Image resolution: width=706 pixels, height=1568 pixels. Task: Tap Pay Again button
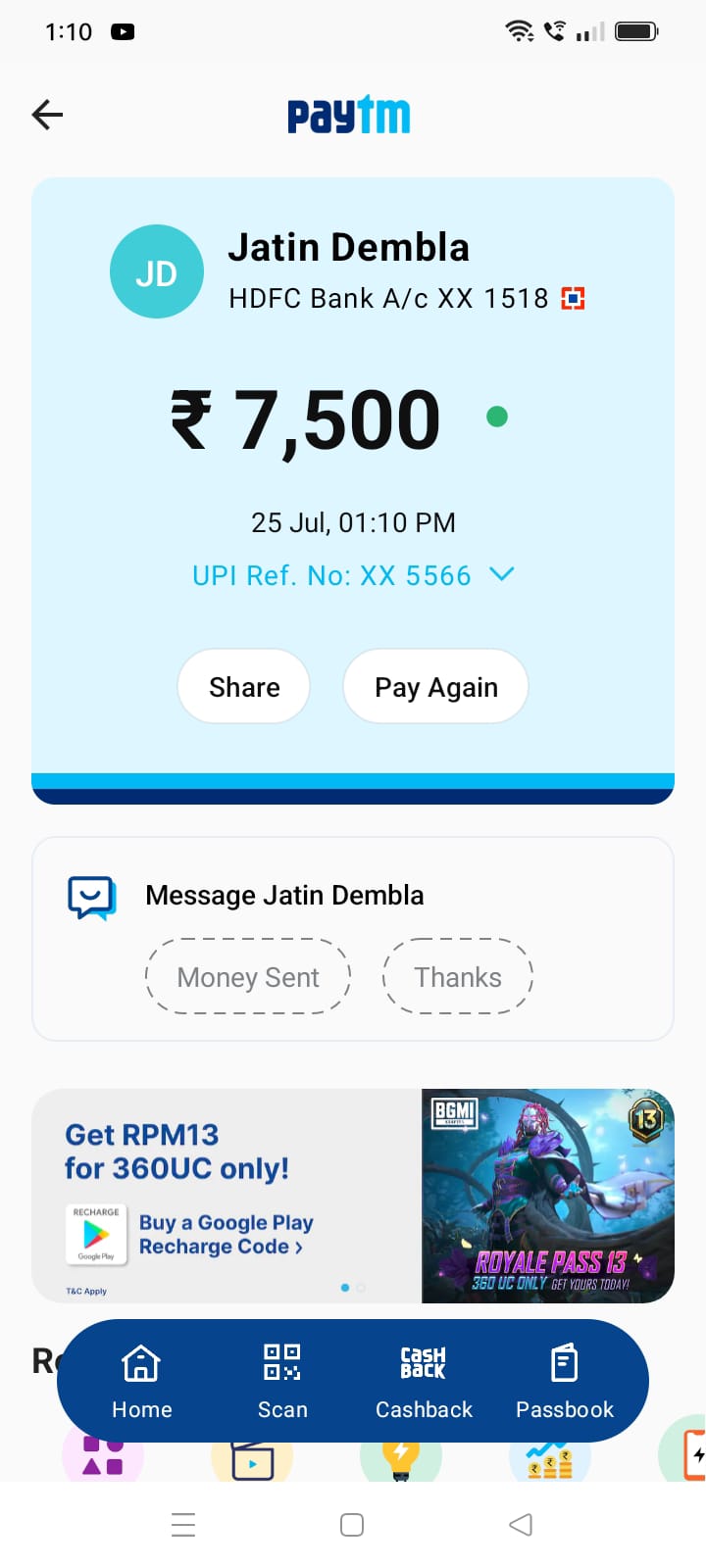(435, 687)
